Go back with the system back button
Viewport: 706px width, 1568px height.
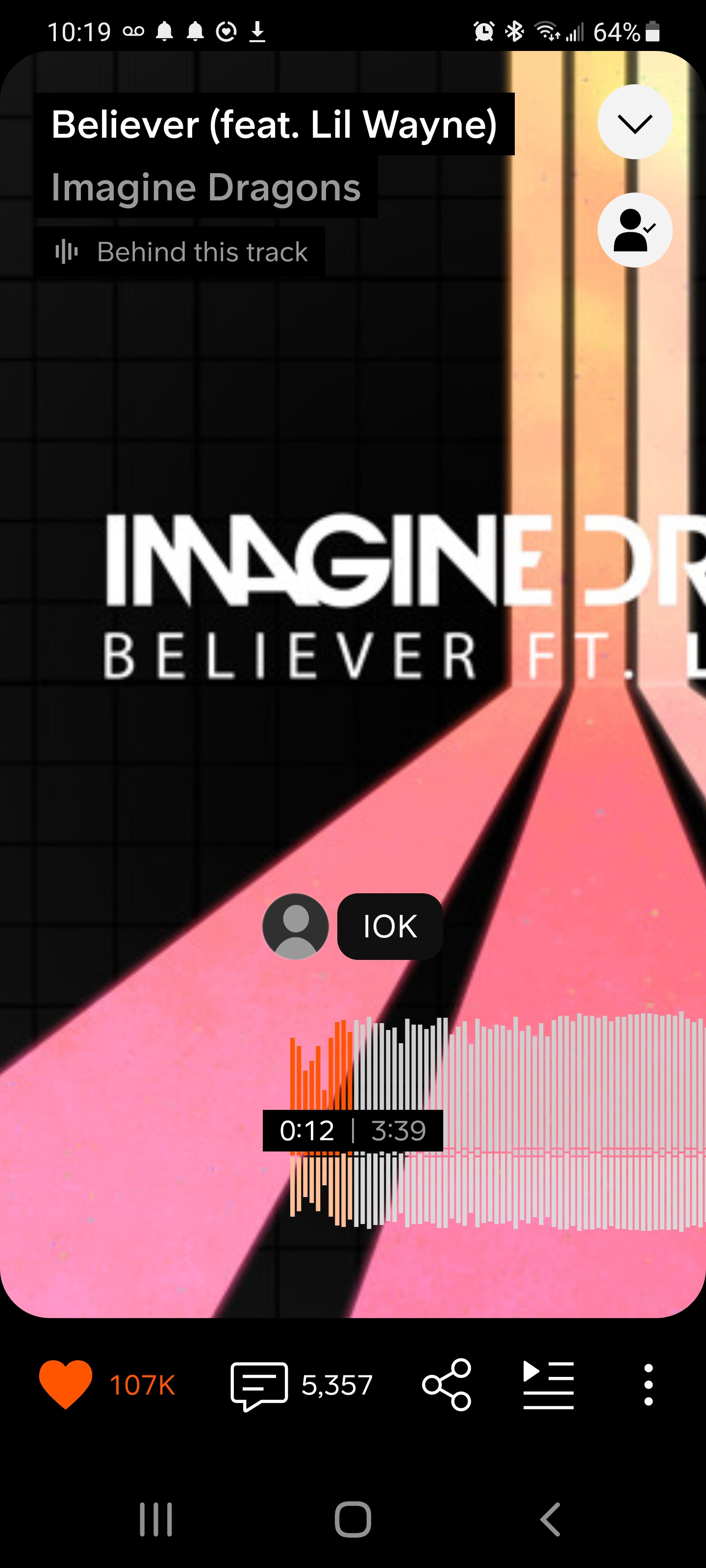550,1520
